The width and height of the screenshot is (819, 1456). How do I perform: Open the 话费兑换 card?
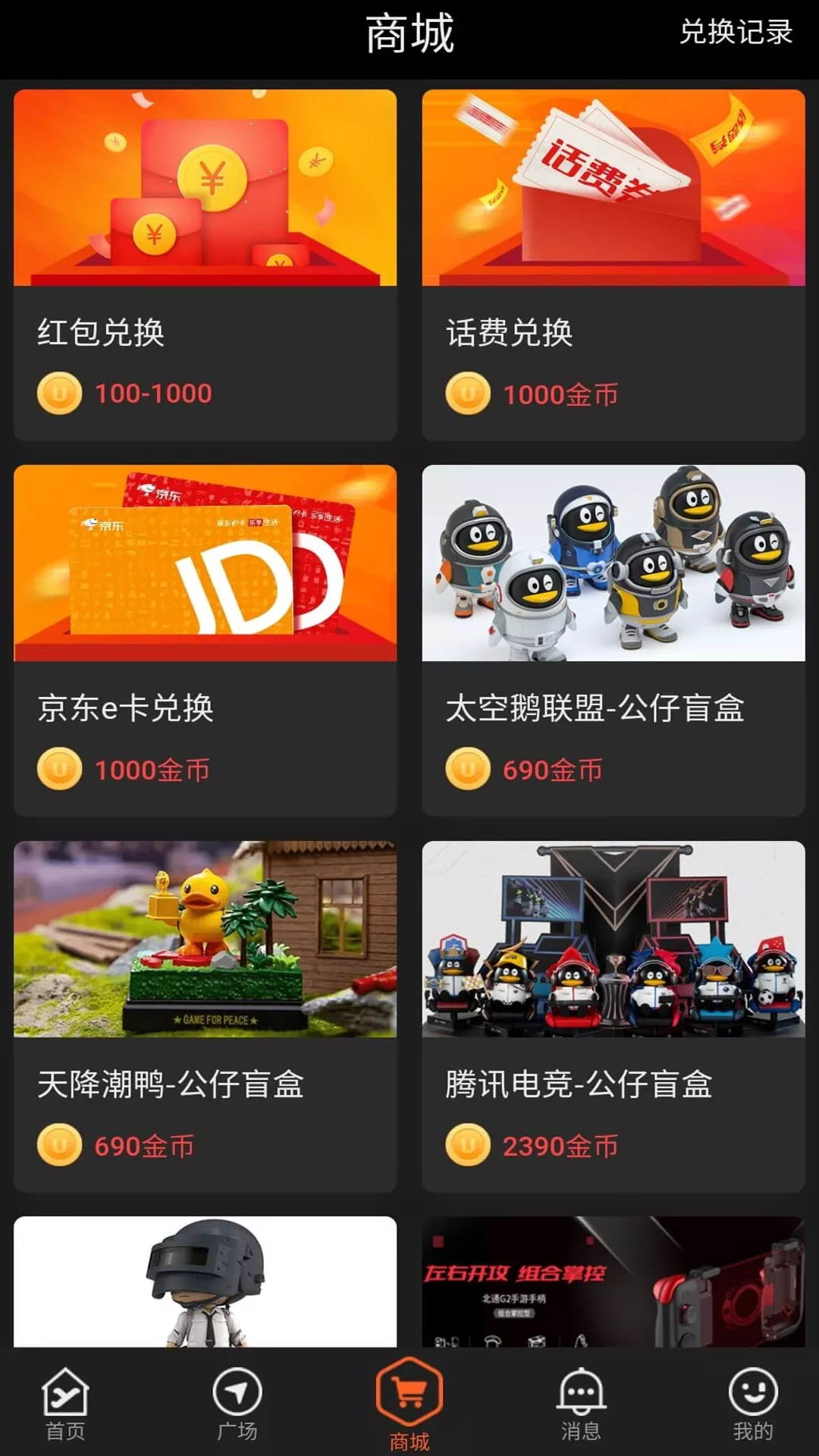coord(613,265)
